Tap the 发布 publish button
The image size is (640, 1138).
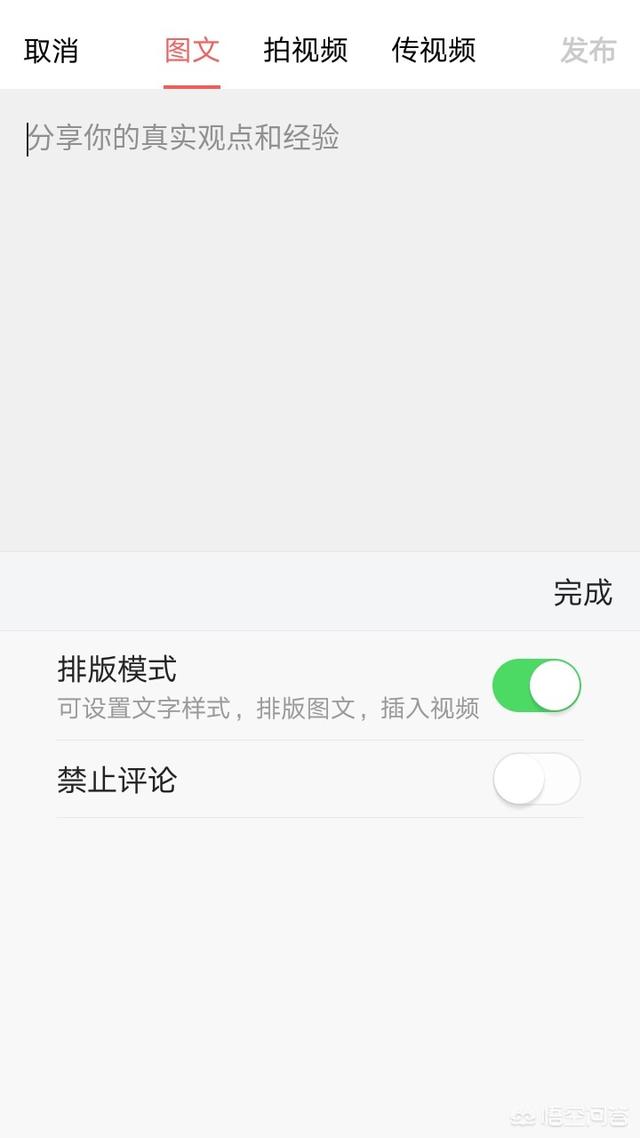(588, 51)
